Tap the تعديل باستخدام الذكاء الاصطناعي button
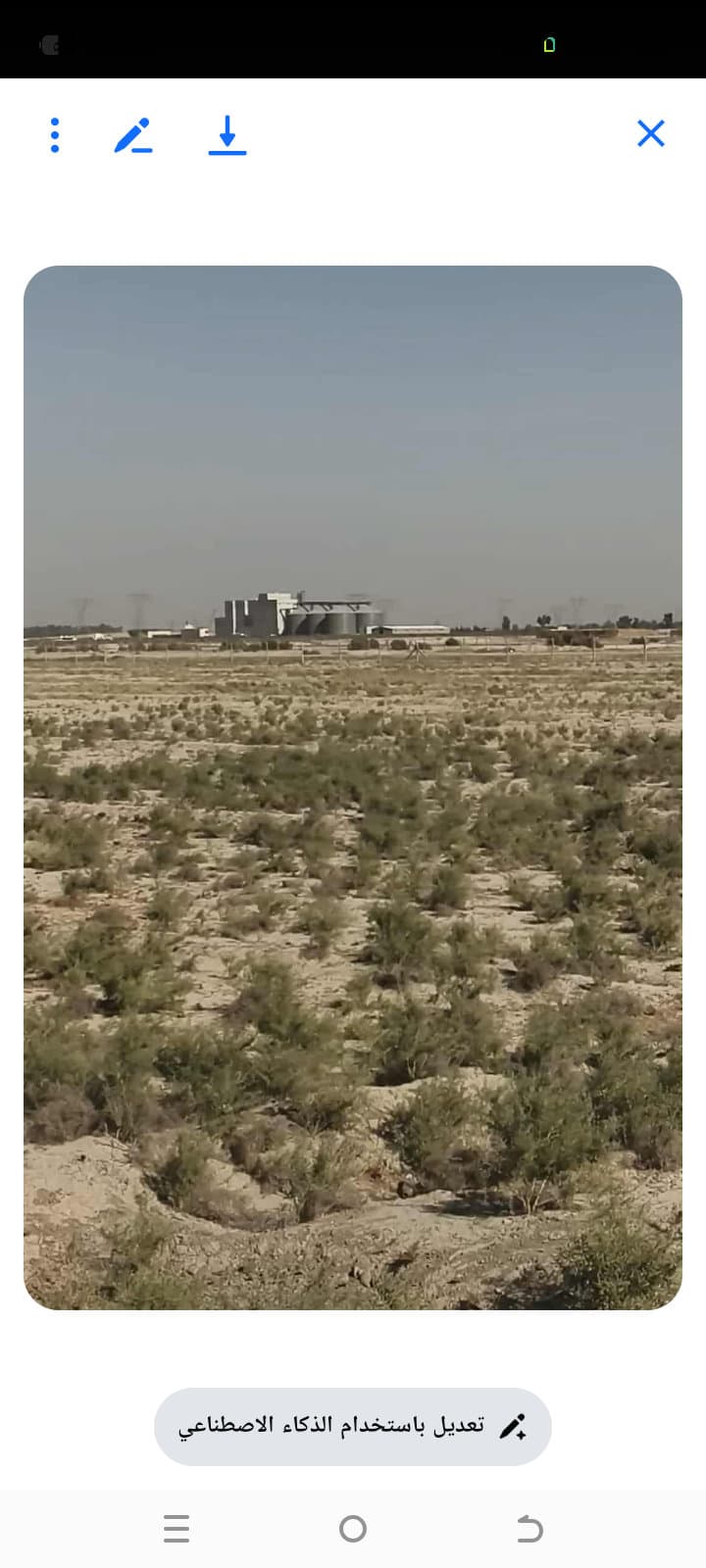This screenshot has height=1568, width=706. tap(353, 1426)
